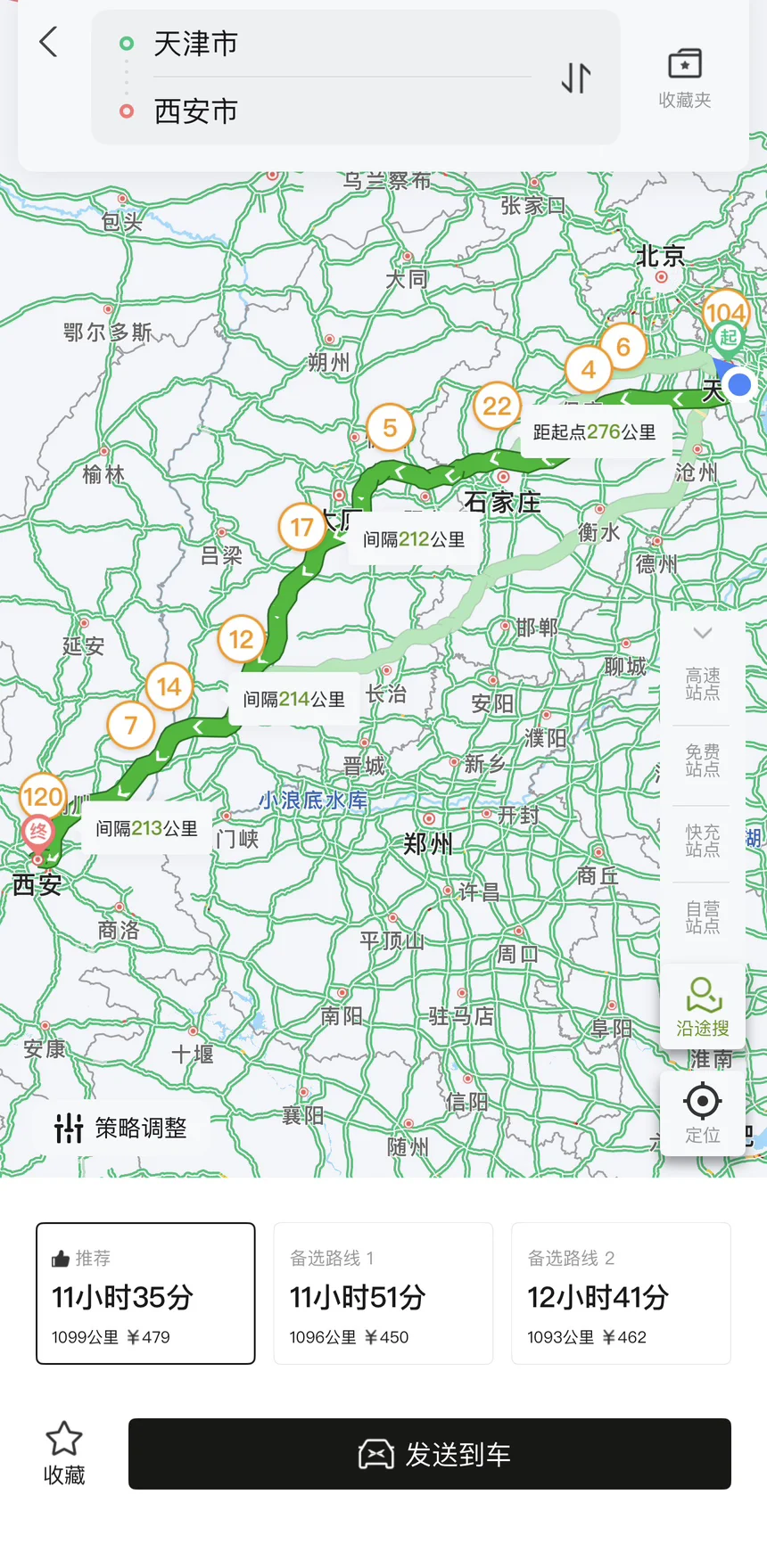This screenshot has width=767, height=1568.
Task: Open the charging station cluster marked 17
Action: coord(302,527)
